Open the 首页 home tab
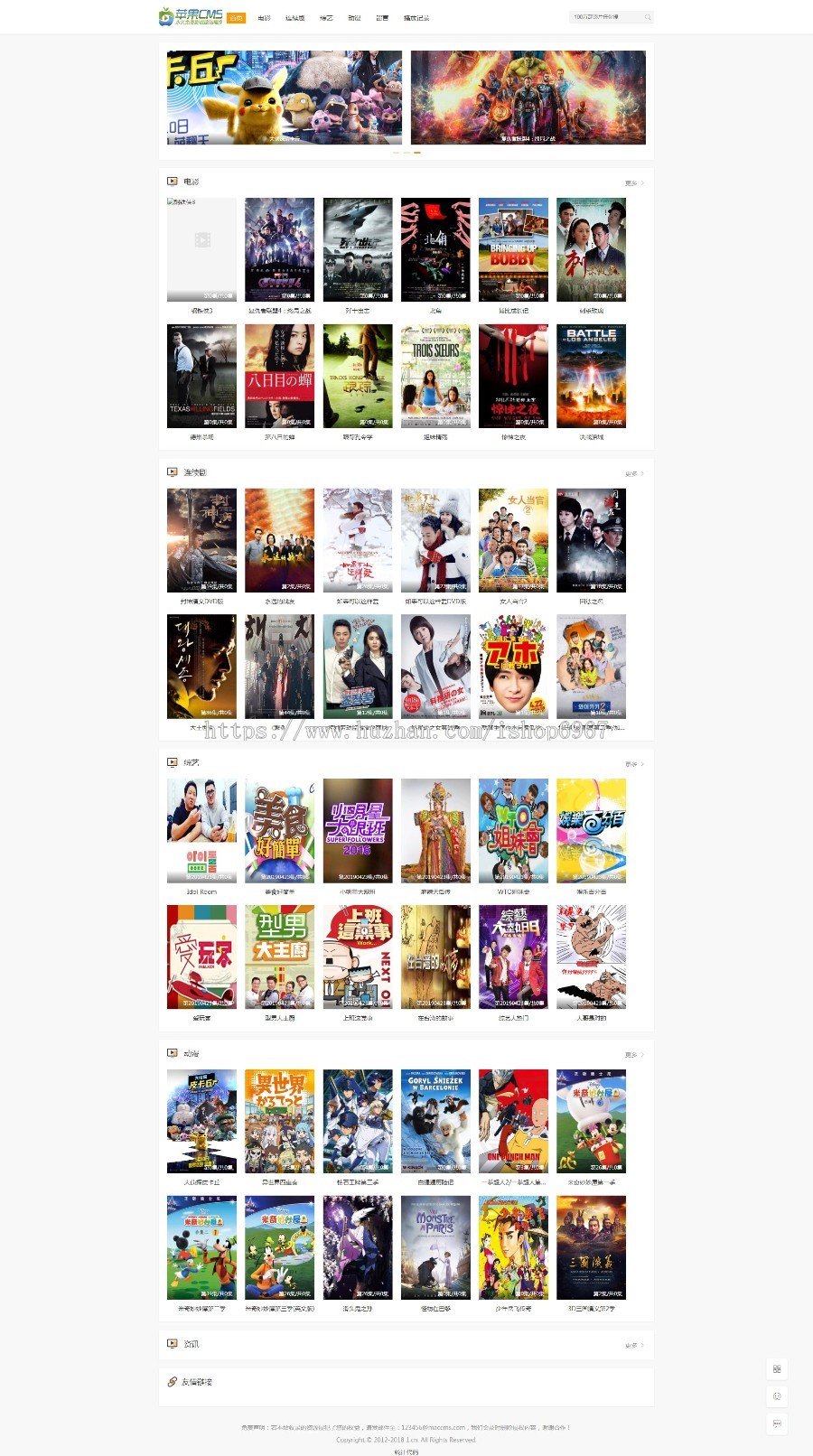Viewport: 813px width, 1456px height. 236,17
